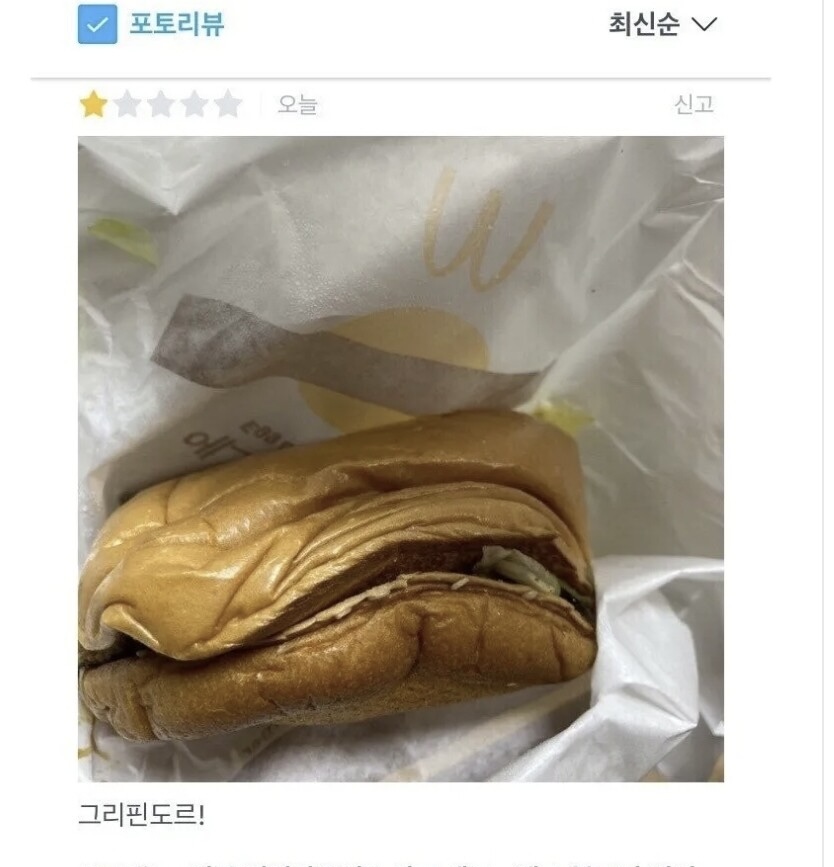Open the burger review photo

point(400,458)
